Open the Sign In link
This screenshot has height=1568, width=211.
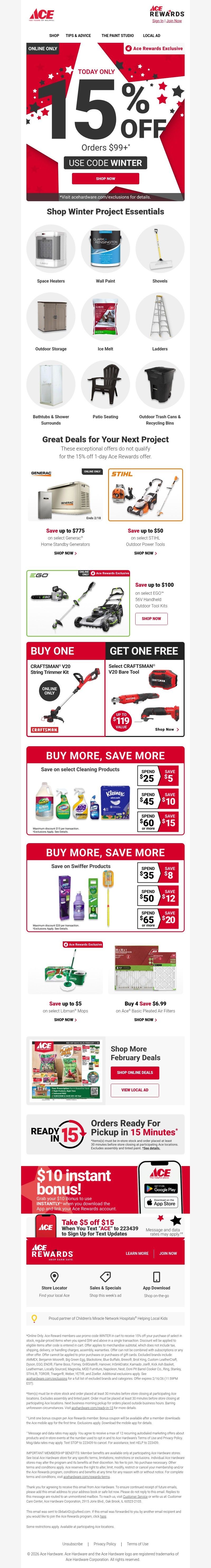157,21
